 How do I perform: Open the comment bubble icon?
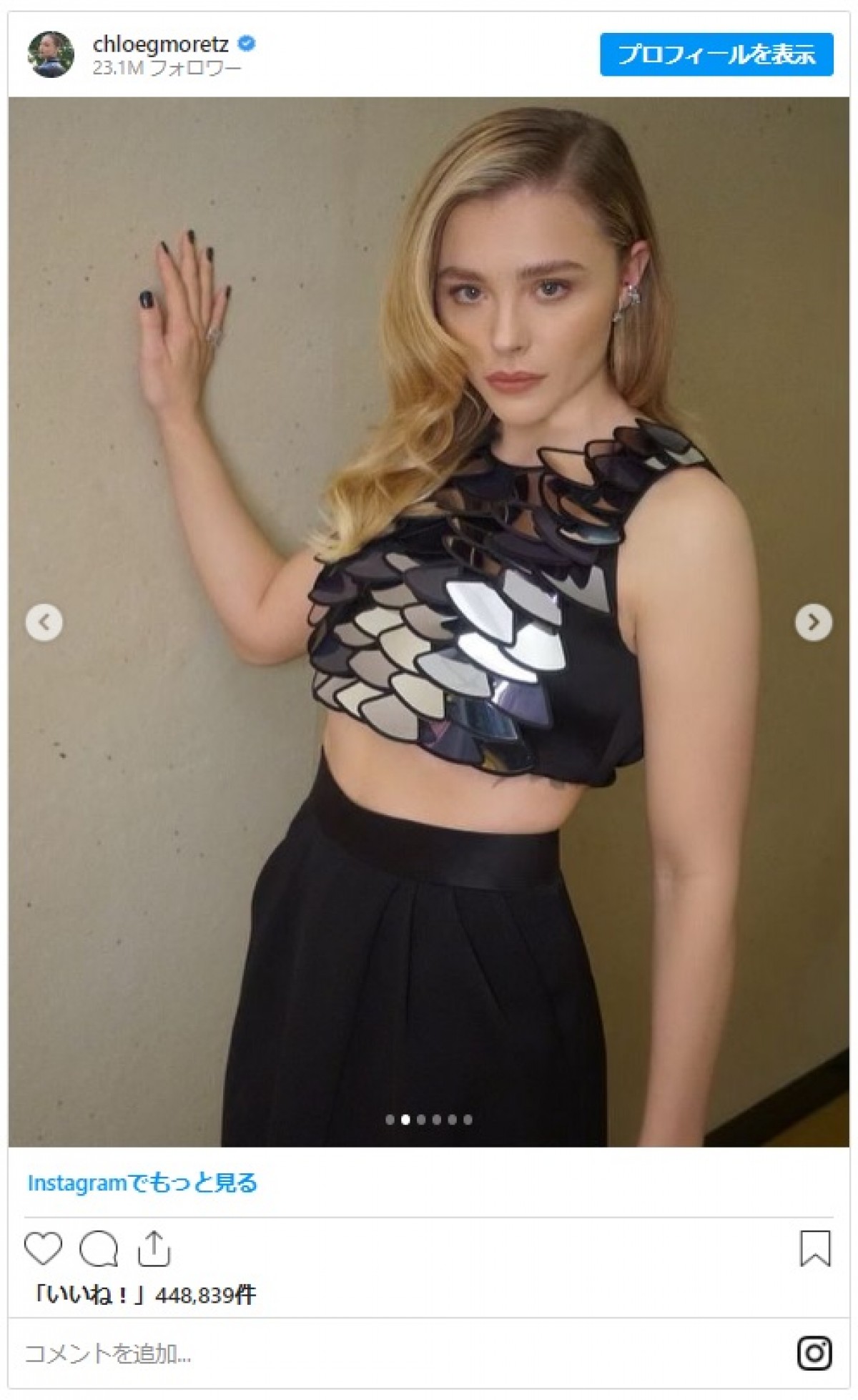[99, 1249]
